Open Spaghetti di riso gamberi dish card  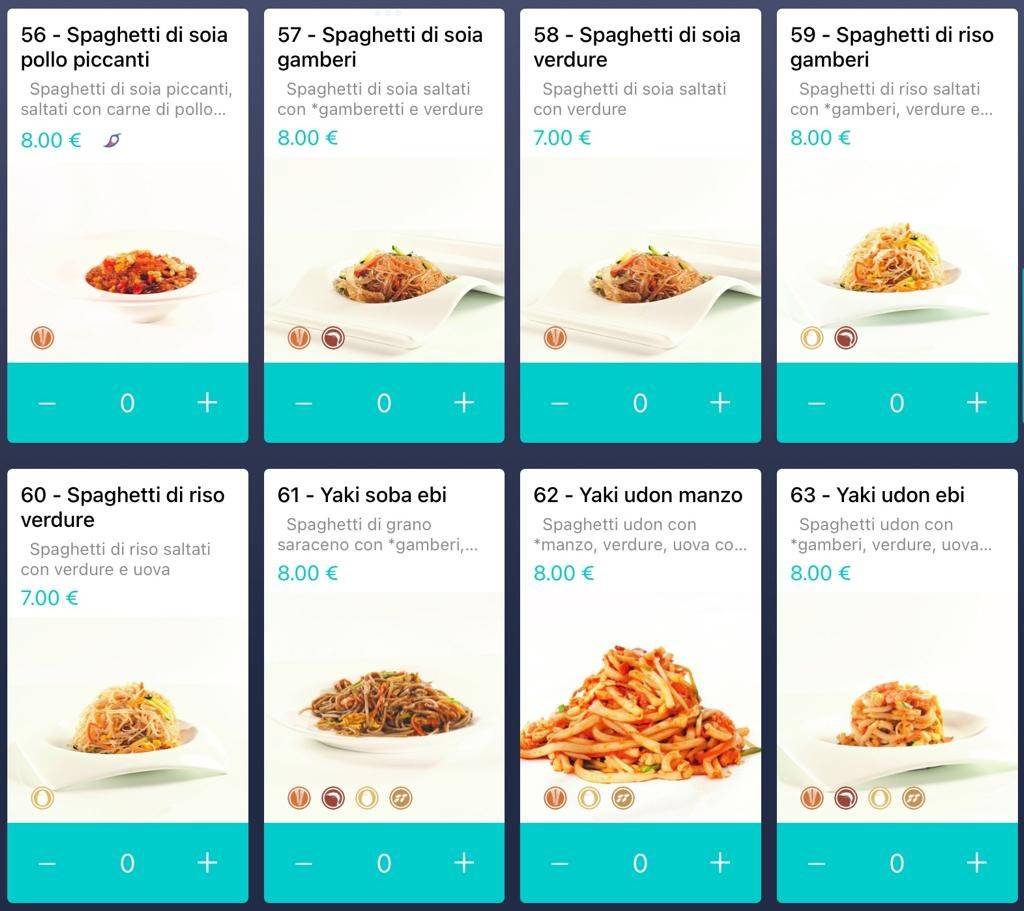897,260
